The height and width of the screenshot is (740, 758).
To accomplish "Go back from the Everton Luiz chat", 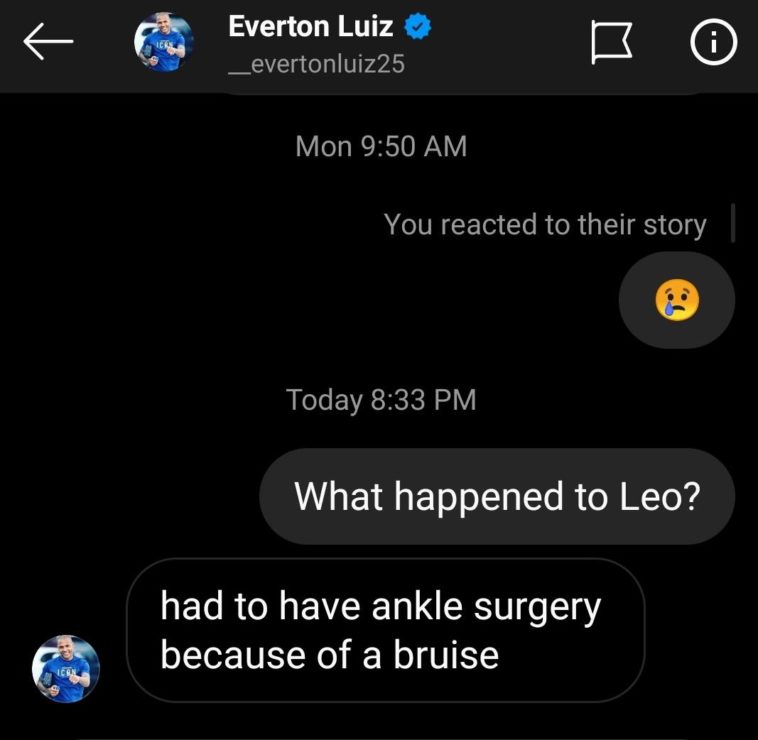I will [48, 43].
